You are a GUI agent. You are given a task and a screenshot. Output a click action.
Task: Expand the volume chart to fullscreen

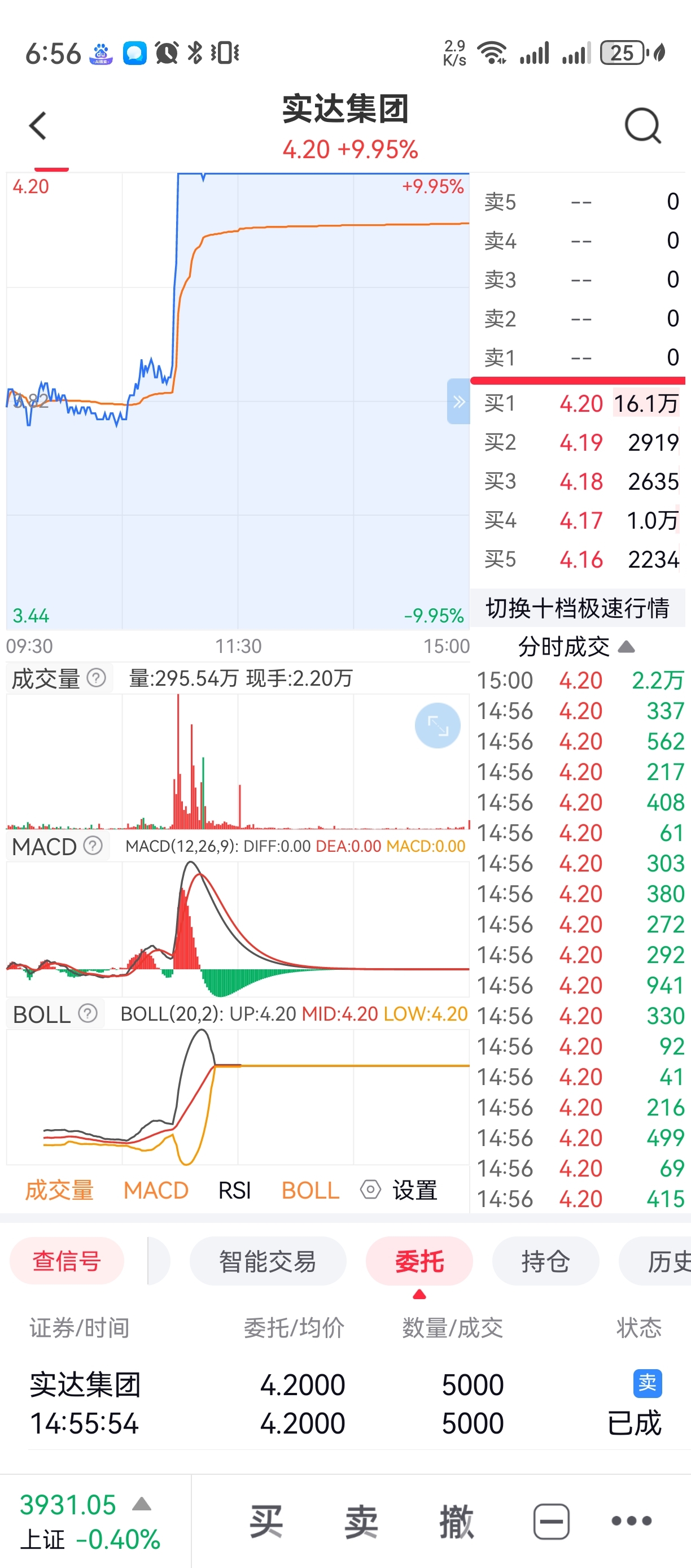(438, 726)
